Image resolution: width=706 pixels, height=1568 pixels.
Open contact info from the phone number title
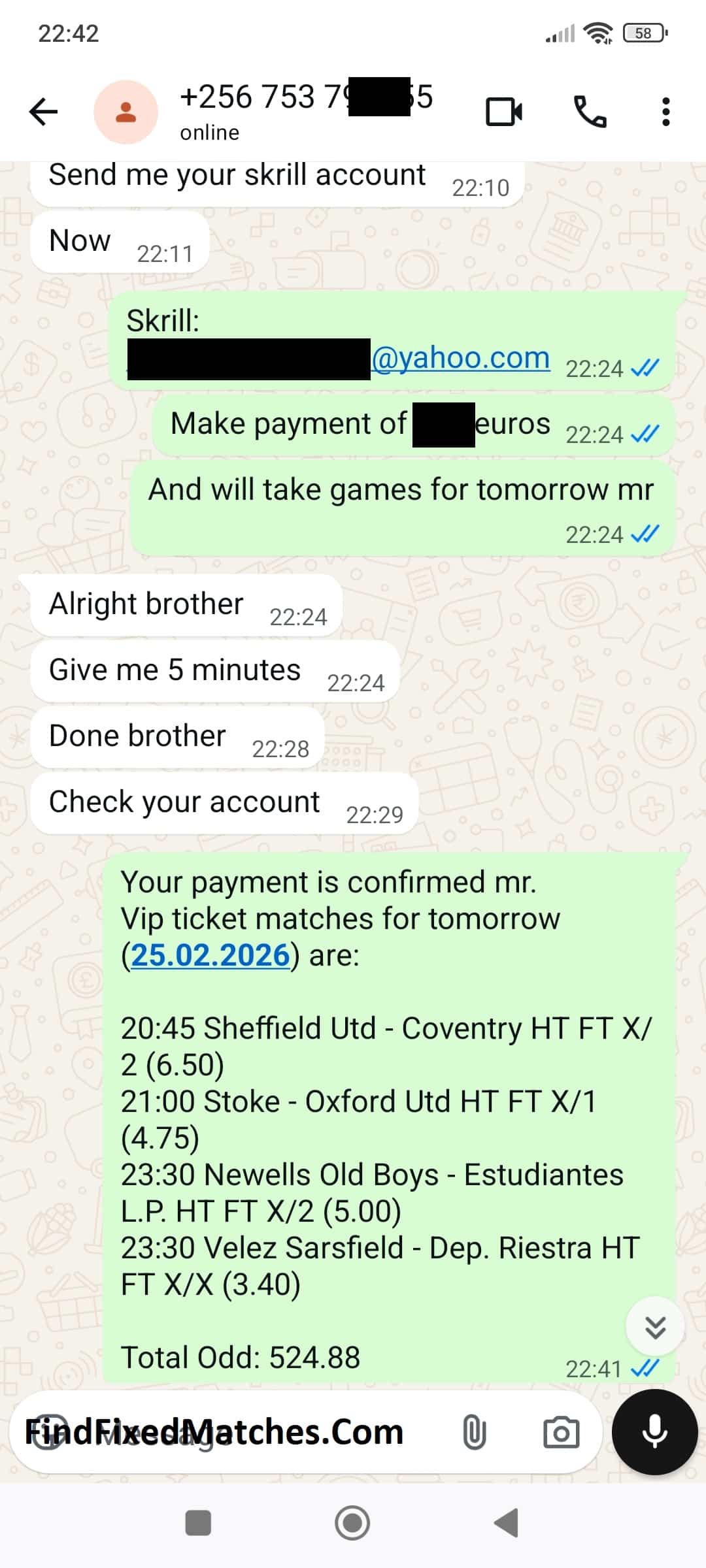pyautogui.click(x=306, y=98)
